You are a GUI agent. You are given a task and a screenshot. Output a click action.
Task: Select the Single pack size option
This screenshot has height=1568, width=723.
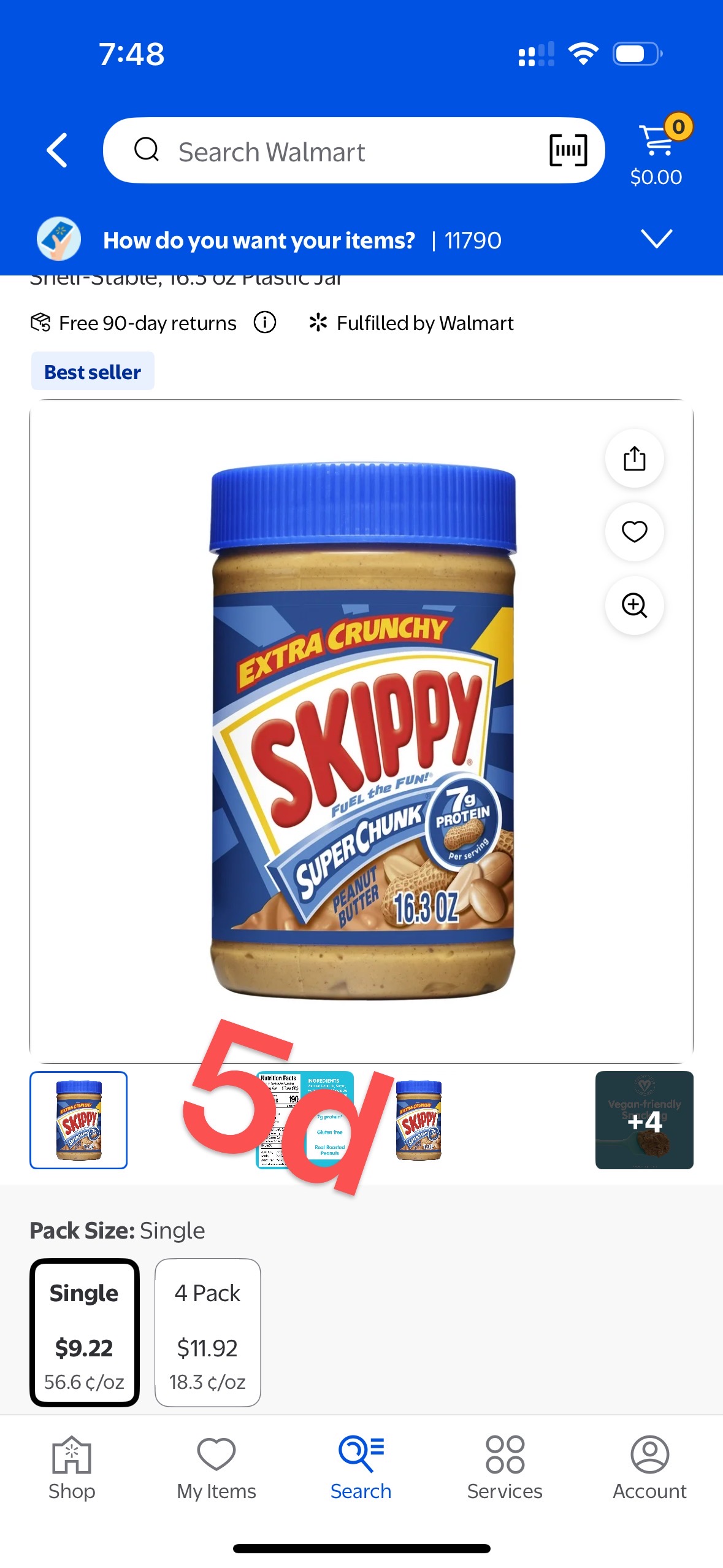(85, 1332)
